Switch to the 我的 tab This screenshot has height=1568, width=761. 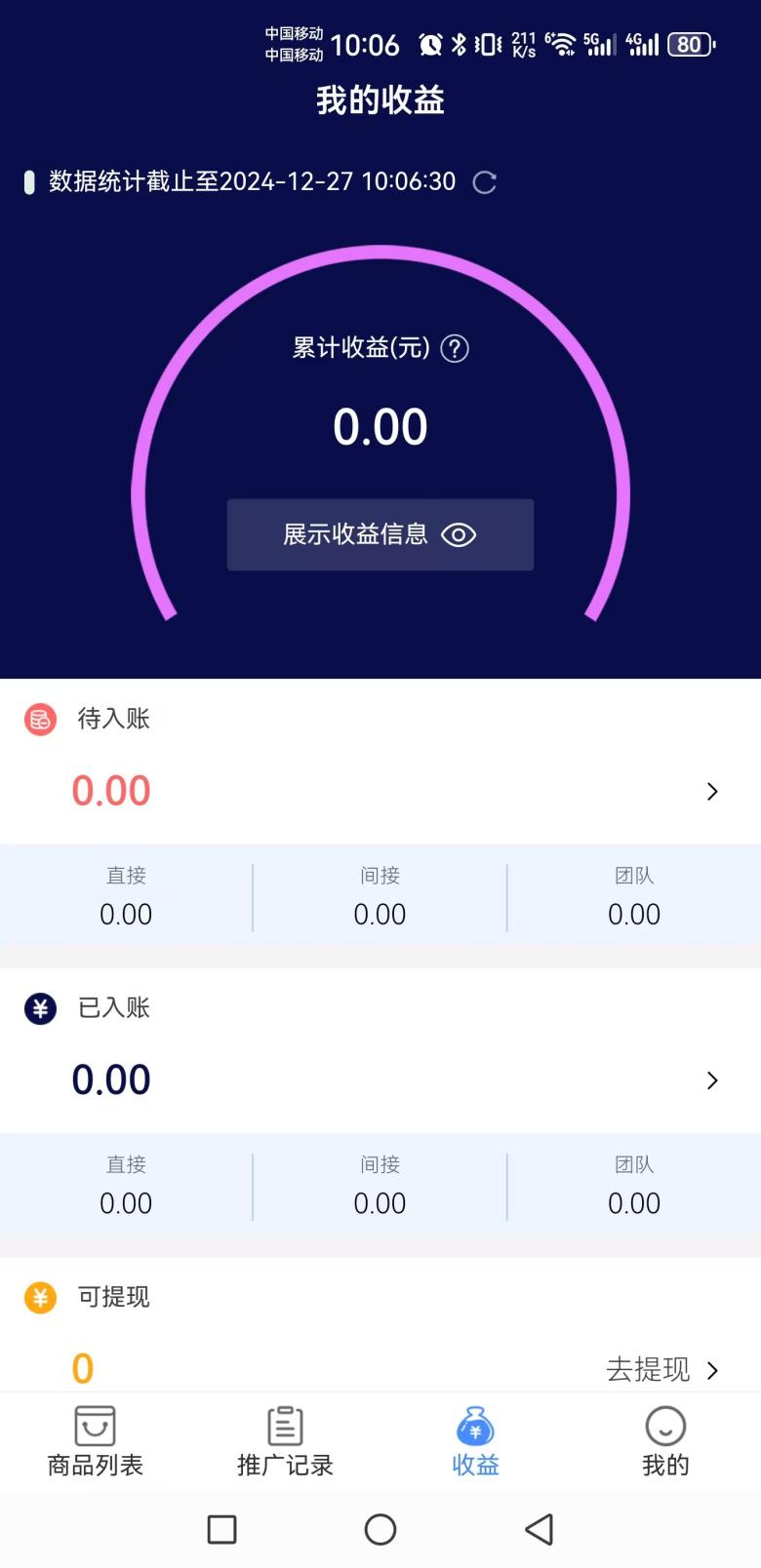coord(665,1443)
